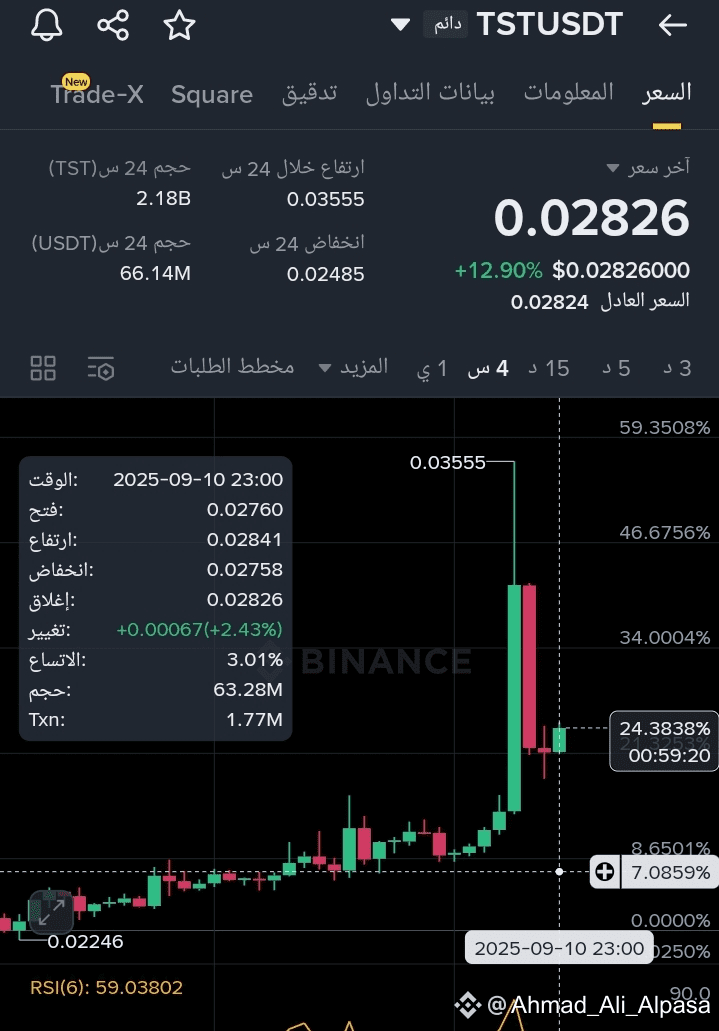Open the chart indicator settings icon
This screenshot has height=1031, width=719.
click(102, 368)
